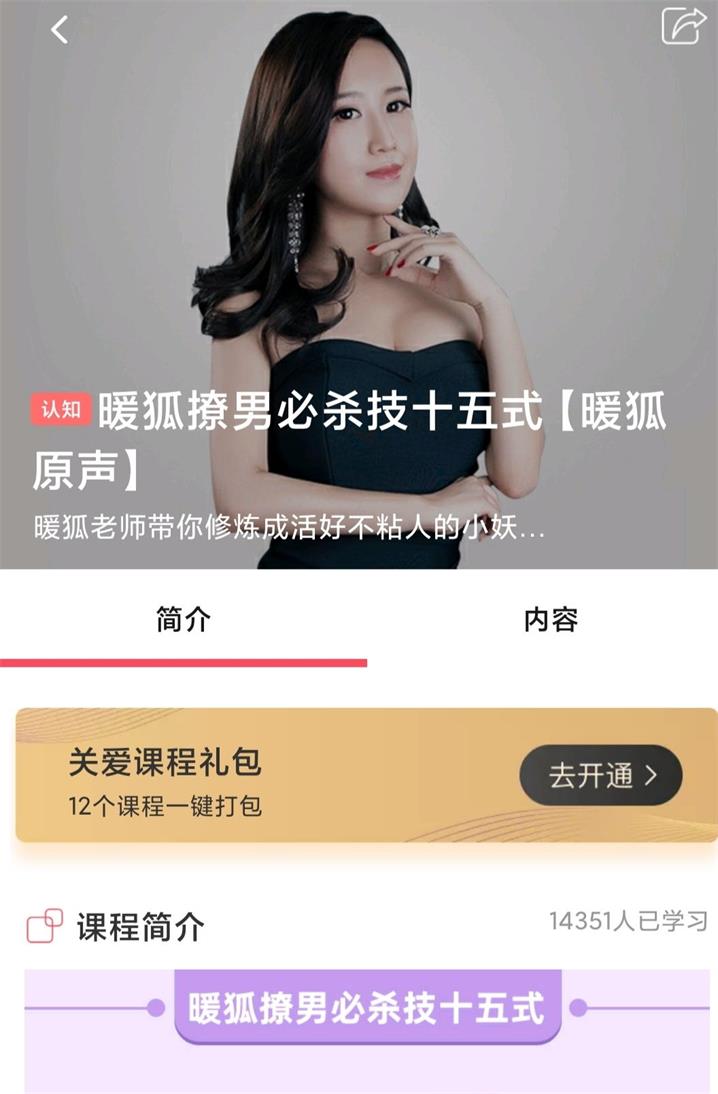Go back using the top-left arrow
Viewport: 718px width, 1094px height.
pos(60,30)
